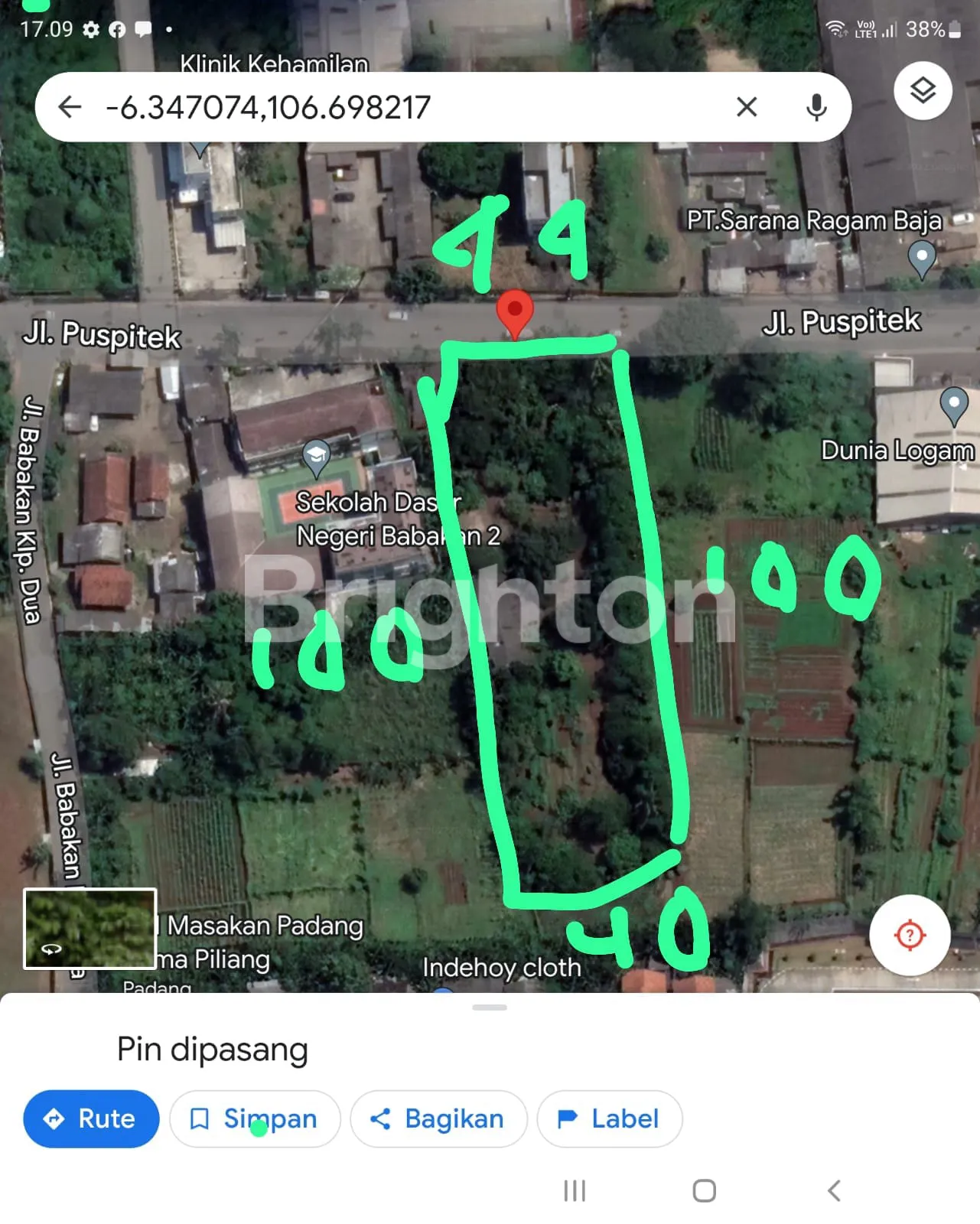
Task: Open the satellite view thumbnail
Action: pyautogui.click(x=90, y=929)
